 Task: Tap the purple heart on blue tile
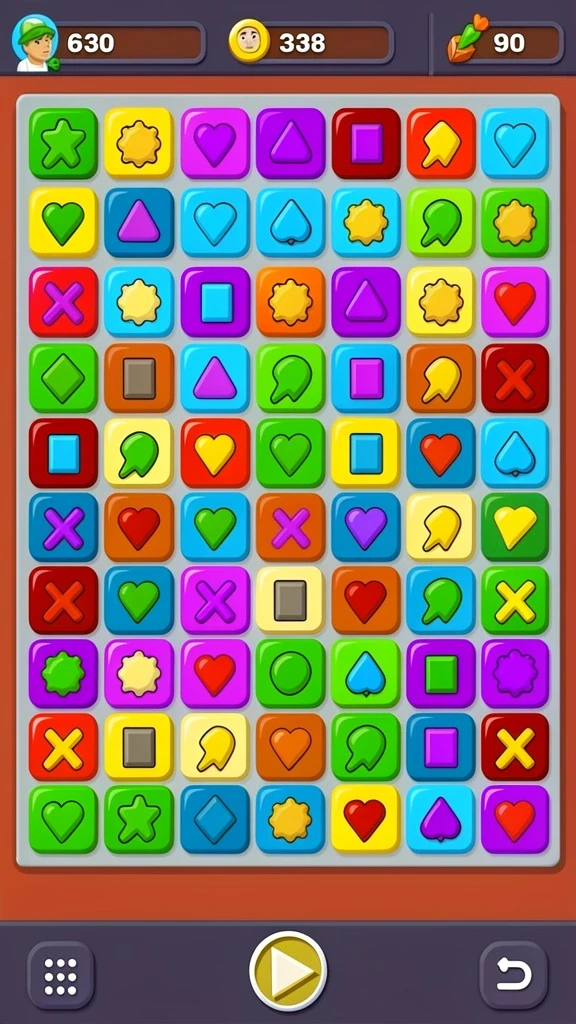point(366,528)
